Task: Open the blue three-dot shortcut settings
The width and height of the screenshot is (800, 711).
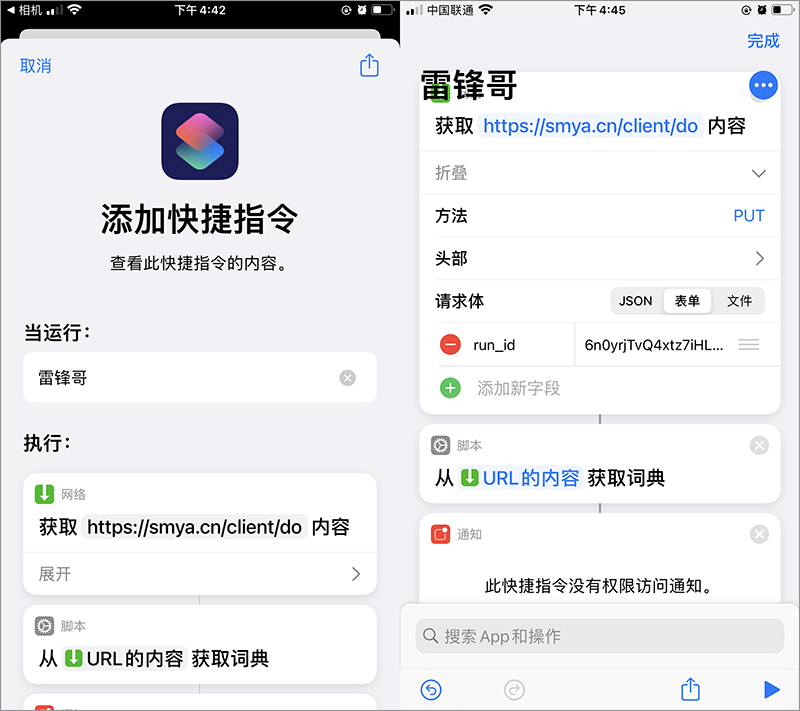Action: pos(763,86)
